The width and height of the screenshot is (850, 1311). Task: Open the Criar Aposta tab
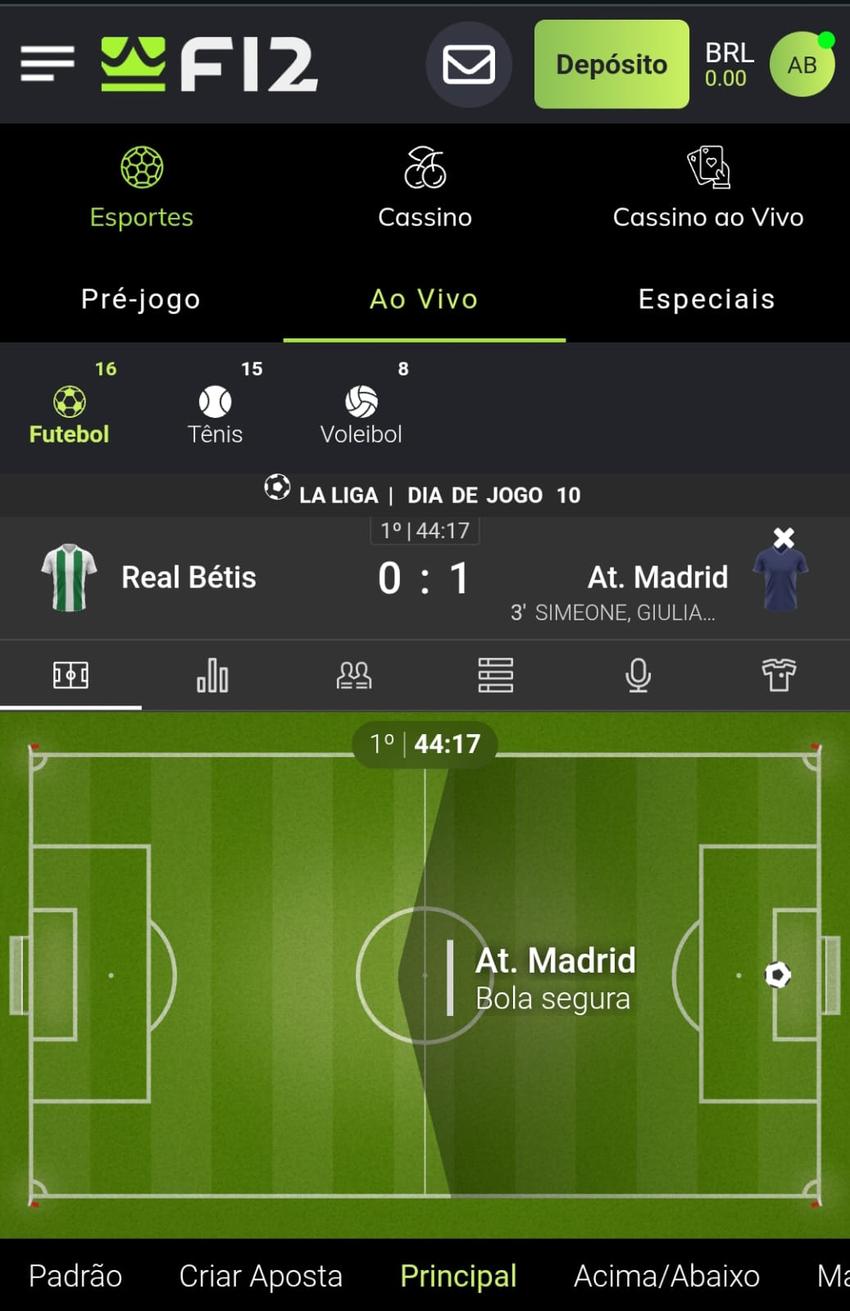tap(260, 1276)
